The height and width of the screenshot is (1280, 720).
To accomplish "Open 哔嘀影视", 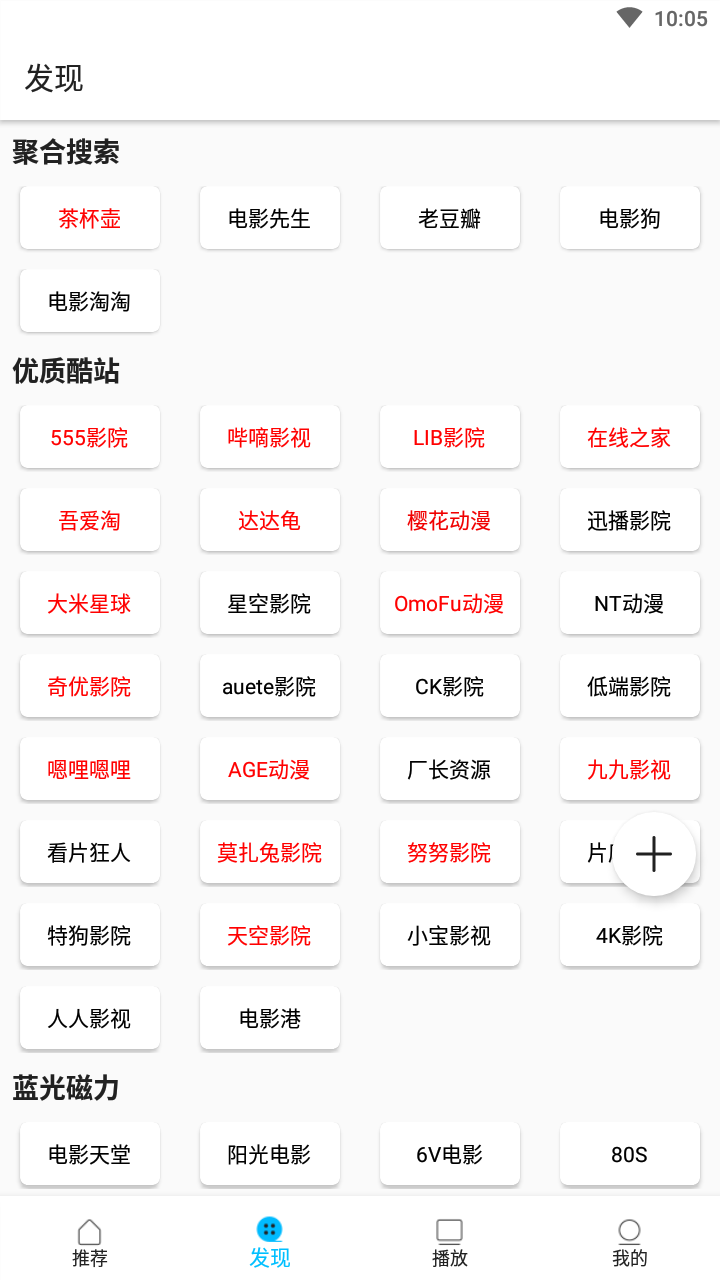I will pos(270,437).
